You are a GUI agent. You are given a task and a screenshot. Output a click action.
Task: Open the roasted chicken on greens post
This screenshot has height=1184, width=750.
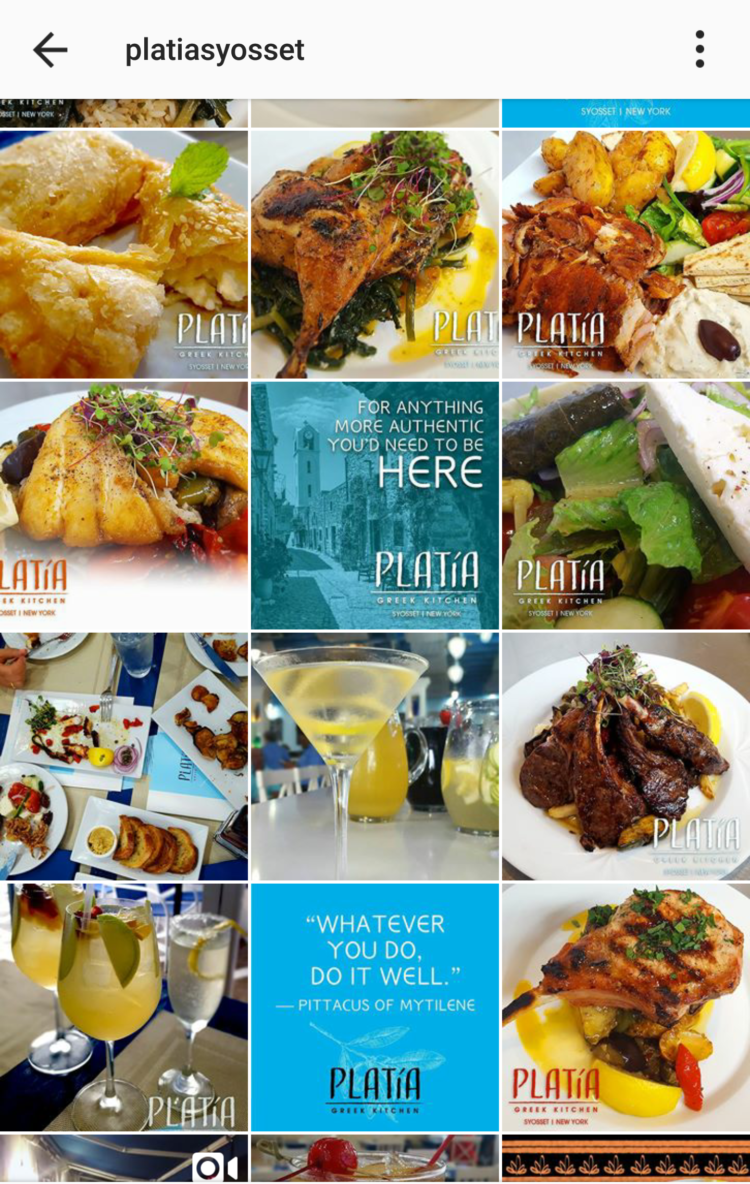(x=374, y=254)
